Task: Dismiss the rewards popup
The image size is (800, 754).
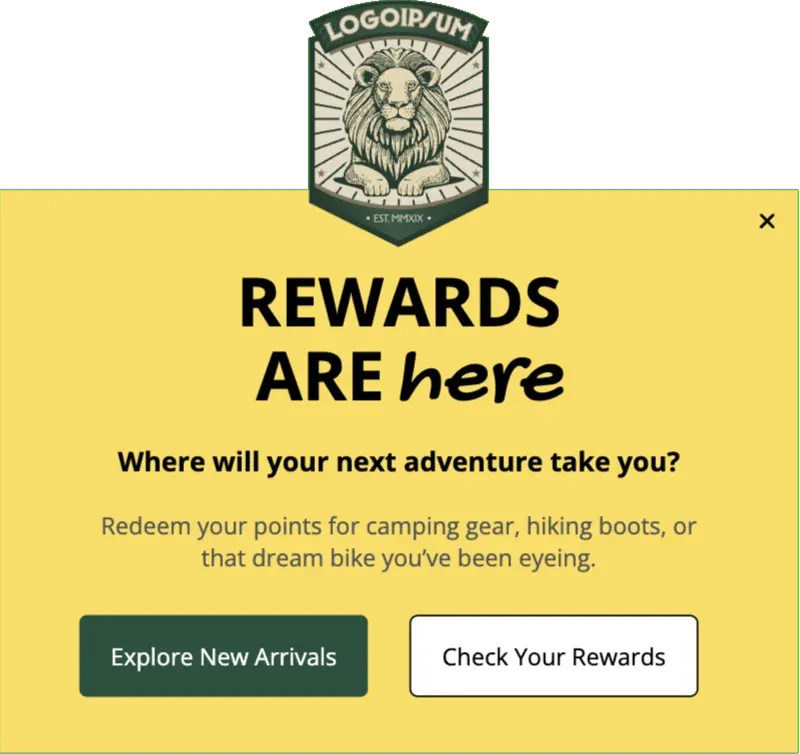Action: (x=767, y=221)
